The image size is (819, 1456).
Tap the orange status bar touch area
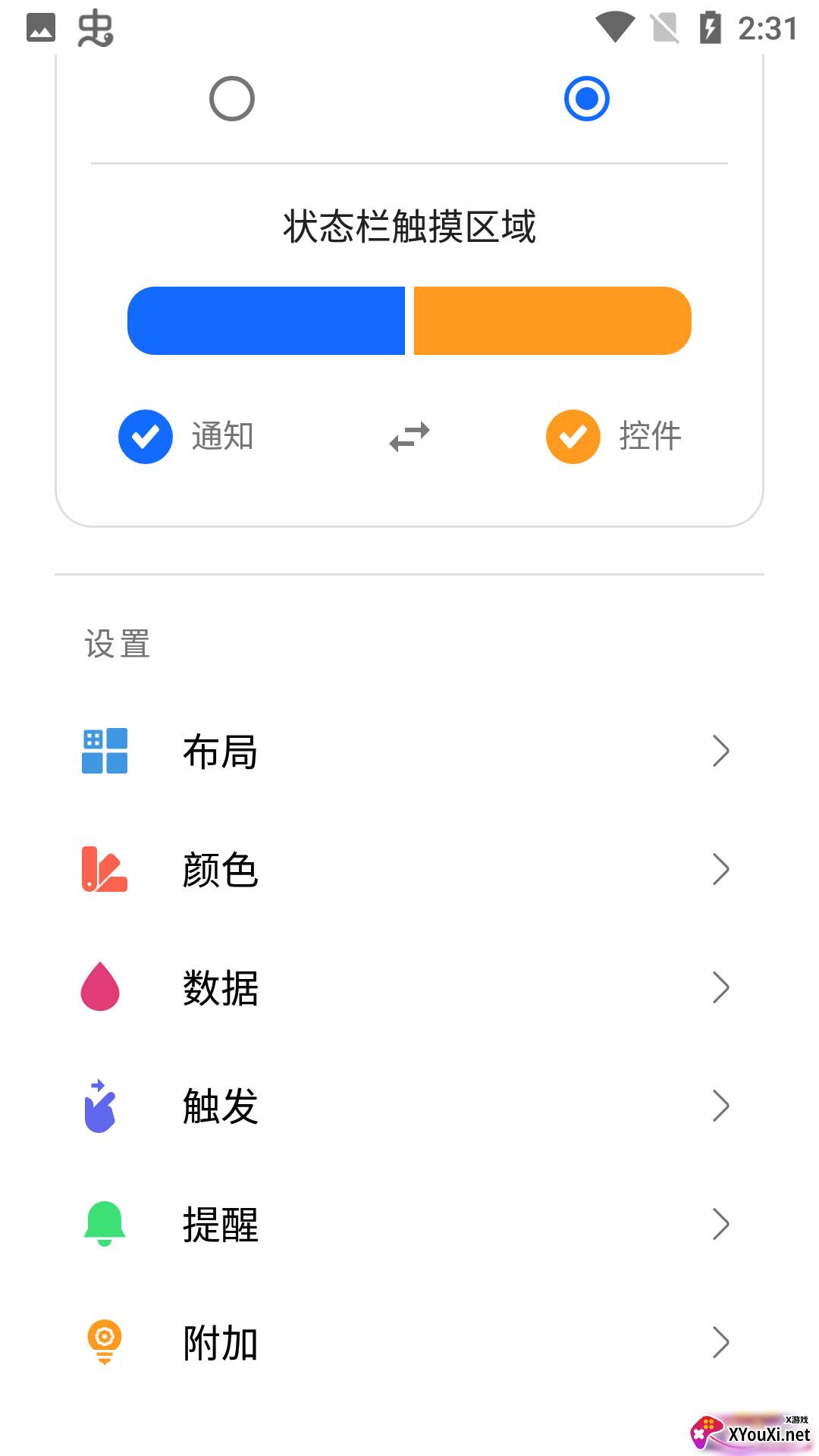pos(553,321)
